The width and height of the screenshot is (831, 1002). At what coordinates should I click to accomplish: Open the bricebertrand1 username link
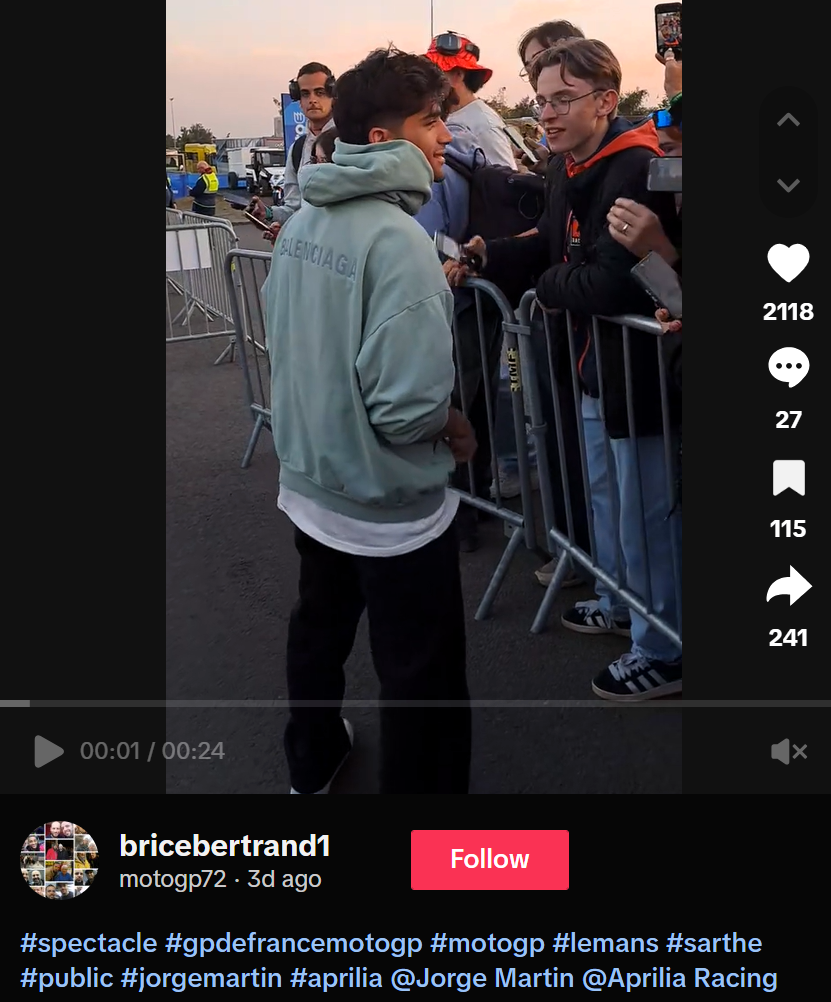(224, 846)
